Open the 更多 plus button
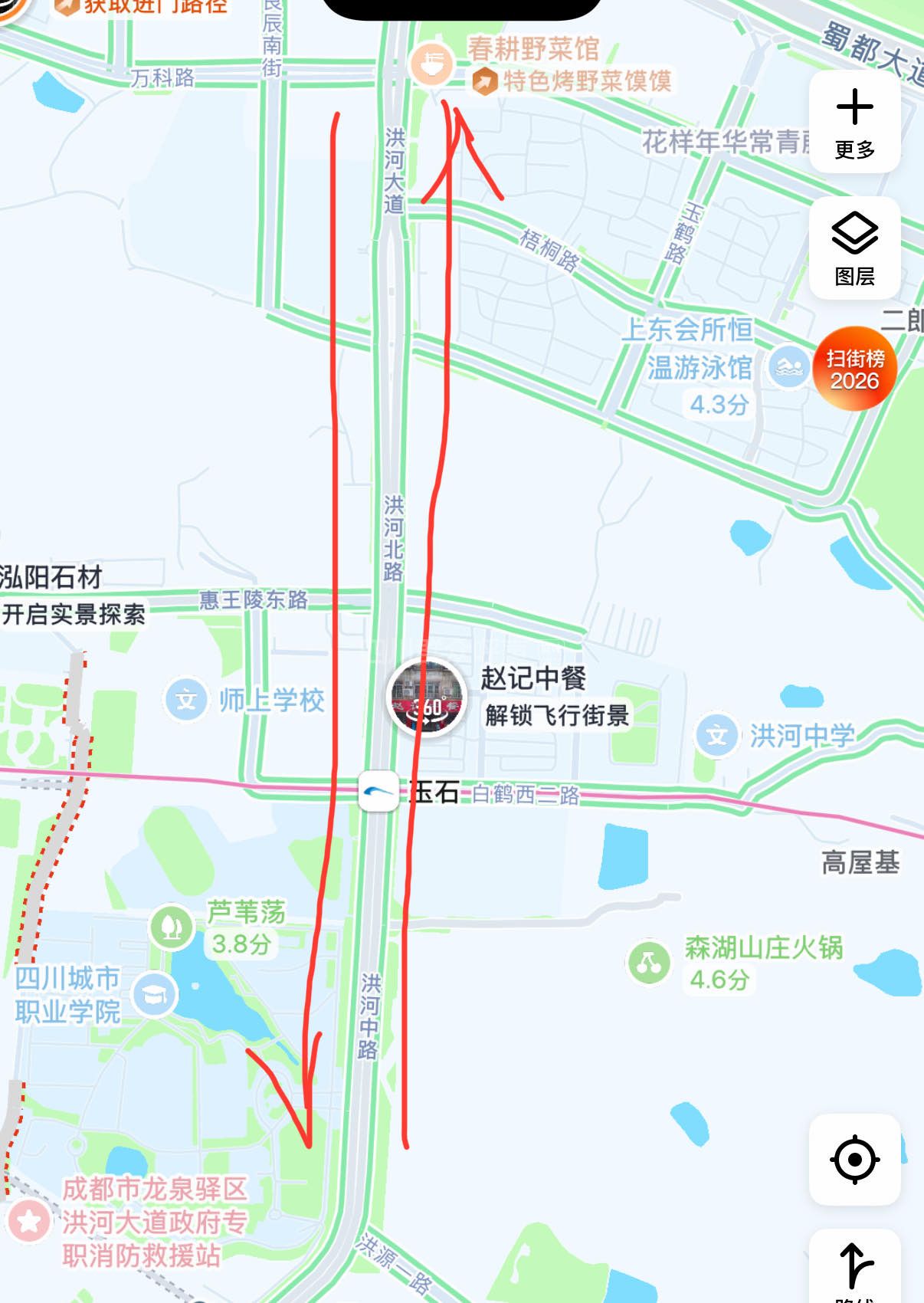Screen dimensions: 924x1303 (854, 121)
